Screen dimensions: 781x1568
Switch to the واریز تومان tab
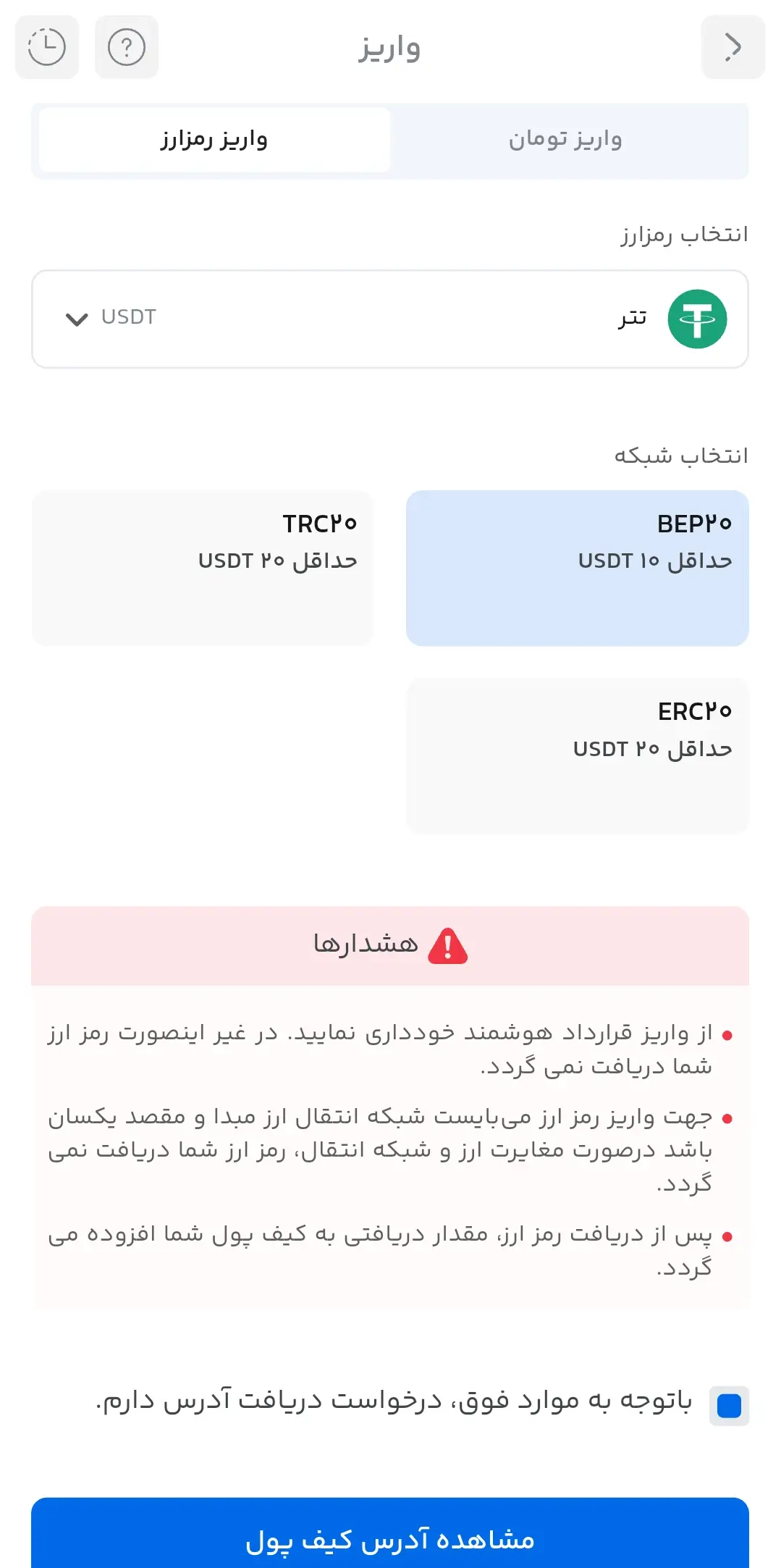[565, 139]
